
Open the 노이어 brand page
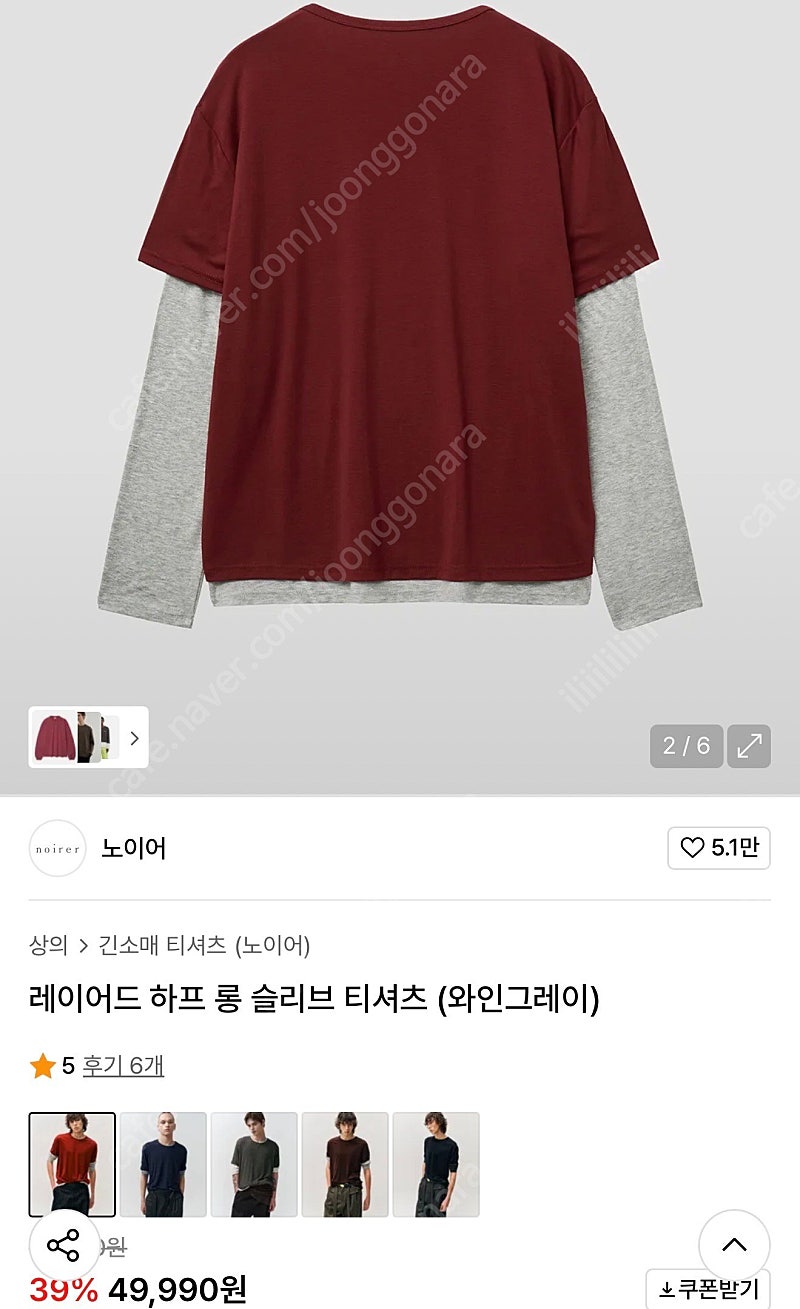134,848
